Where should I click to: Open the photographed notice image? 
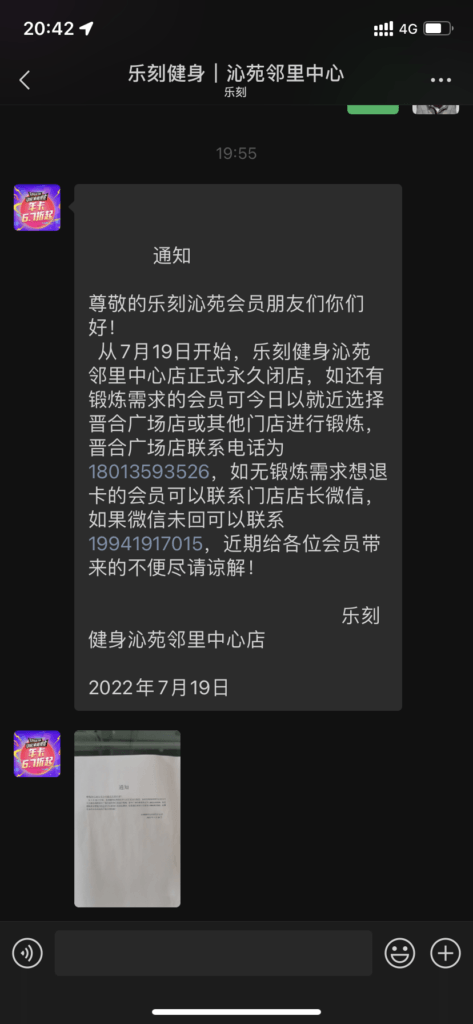pyautogui.click(x=127, y=818)
